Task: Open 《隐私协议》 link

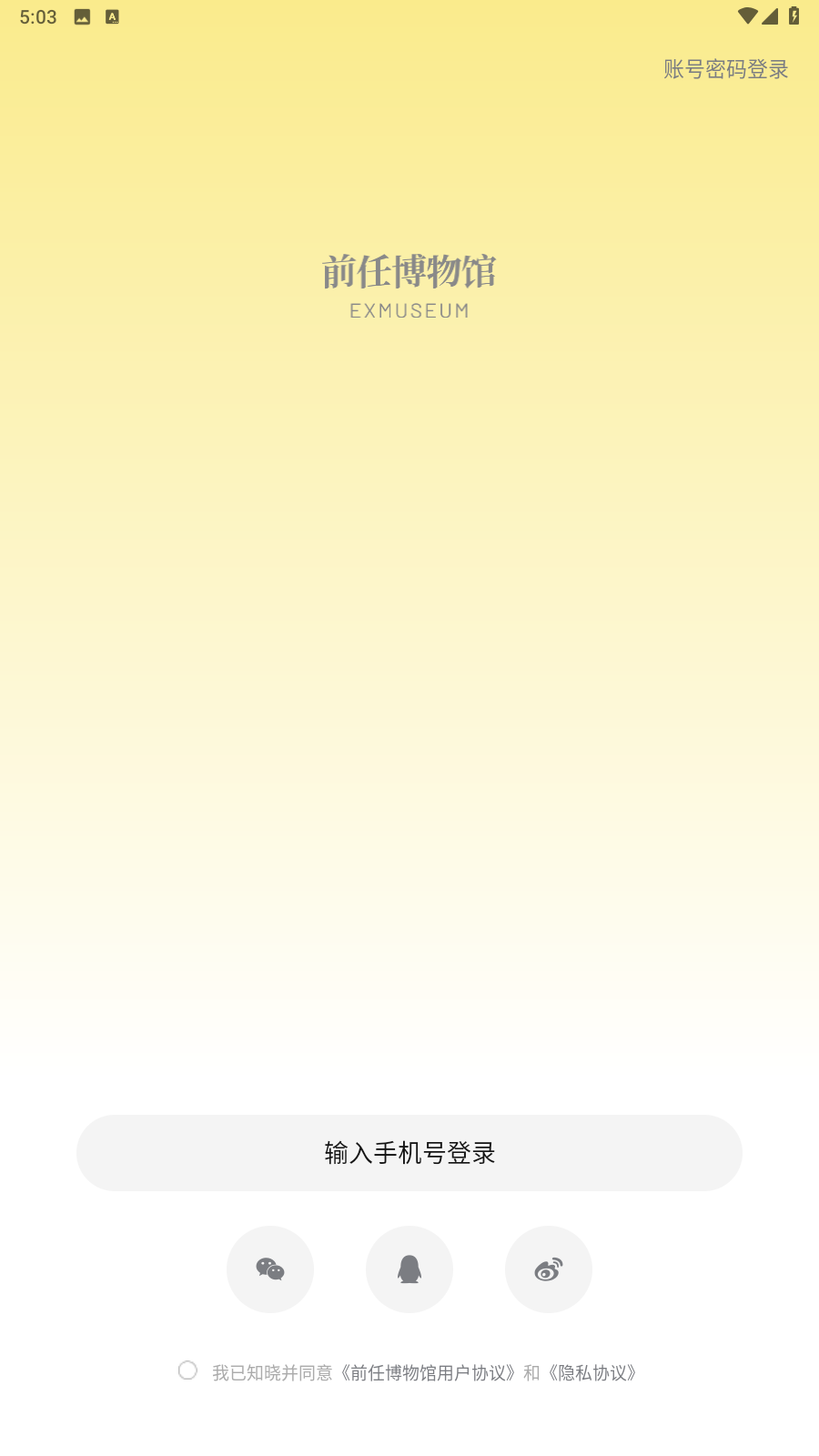Action: 593,1372
